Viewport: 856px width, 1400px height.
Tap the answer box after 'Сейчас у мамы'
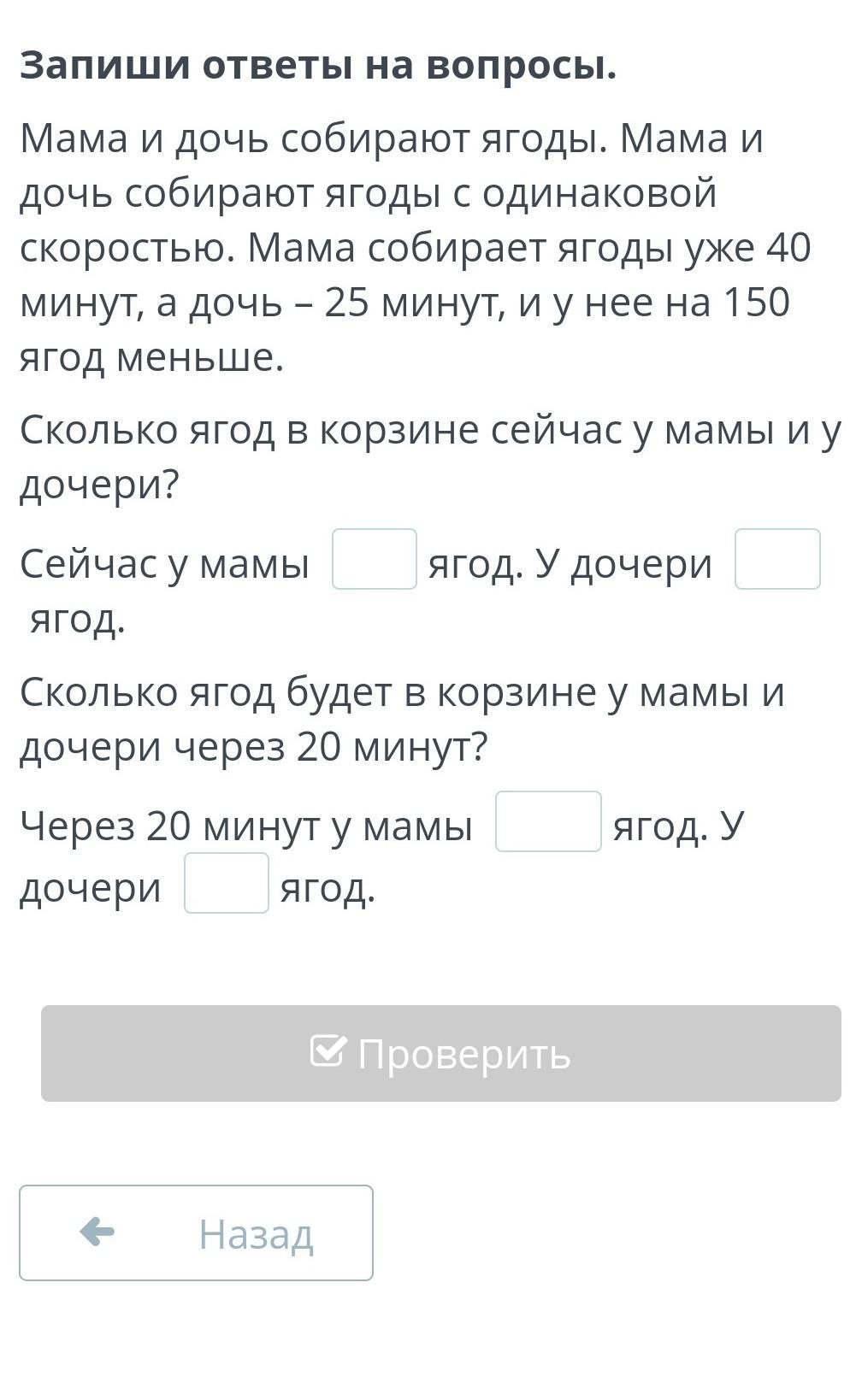click(x=375, y=559)
